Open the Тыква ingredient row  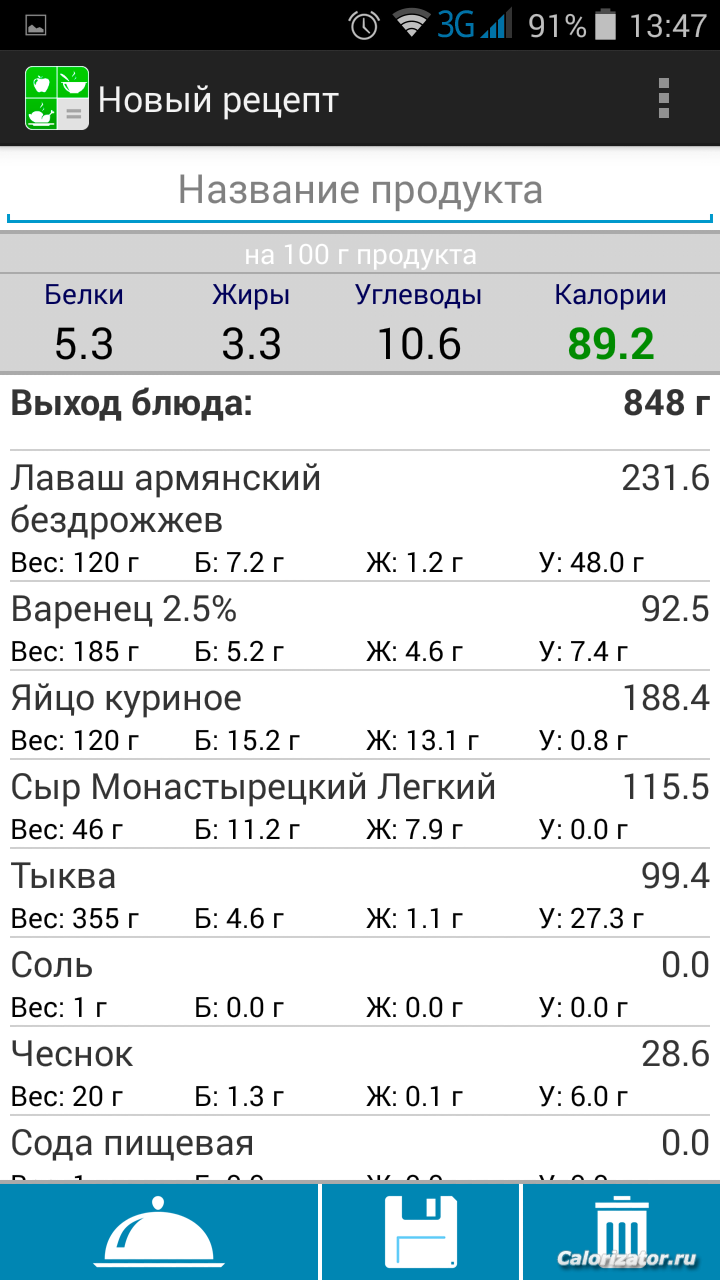click(360, 895)
